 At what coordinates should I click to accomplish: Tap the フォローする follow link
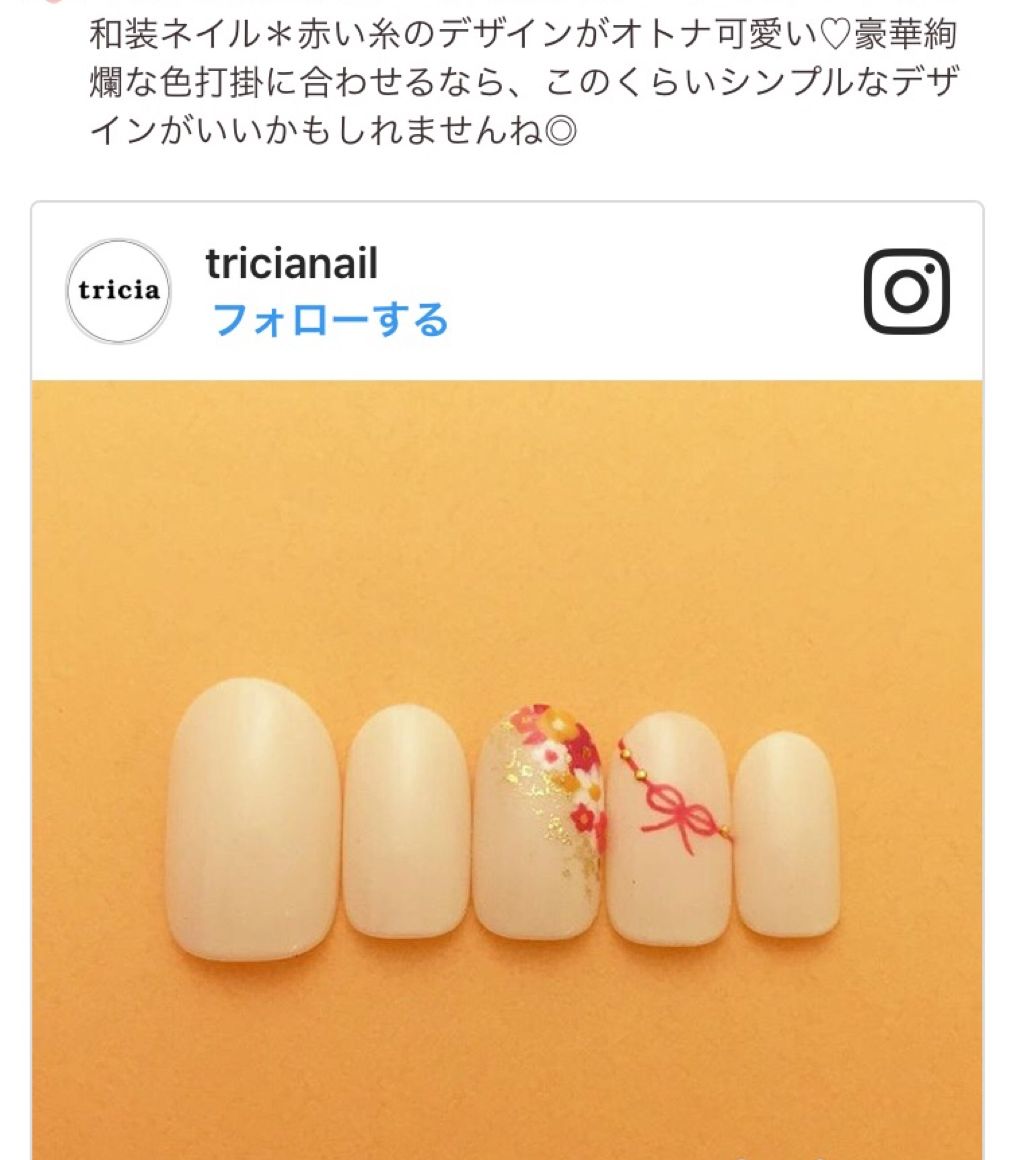tap(330, 321)
